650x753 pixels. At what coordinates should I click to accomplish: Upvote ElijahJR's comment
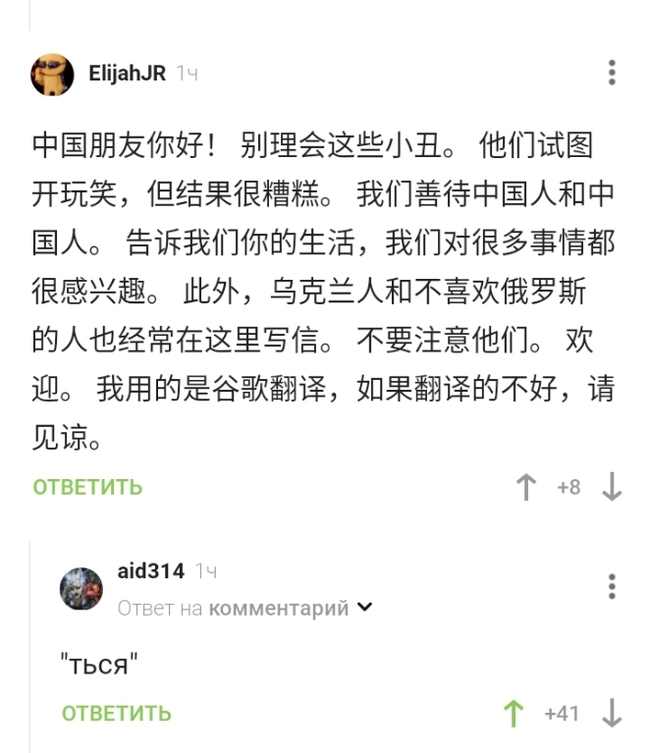[x=526, y=487]
